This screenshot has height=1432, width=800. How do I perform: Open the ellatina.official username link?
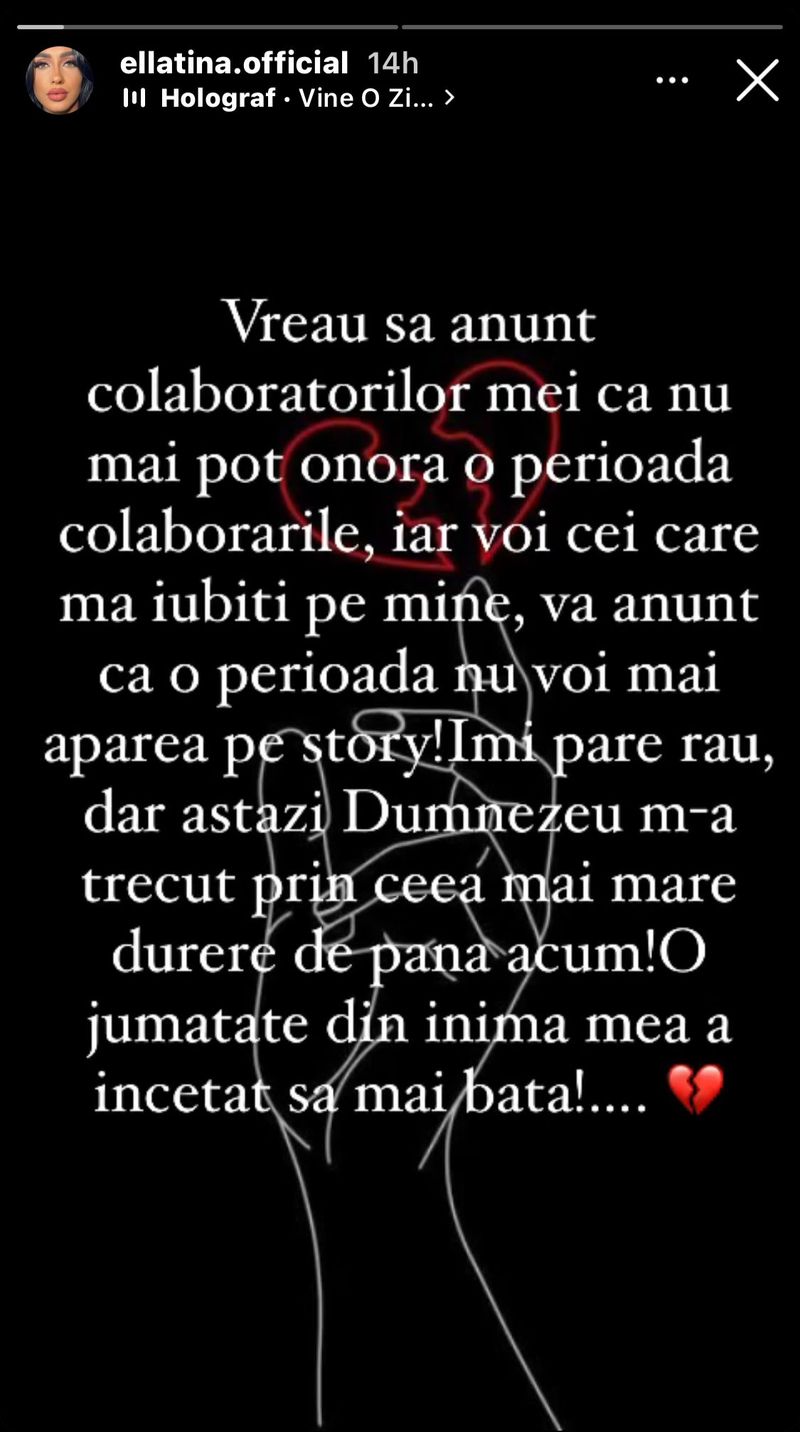(234, 63)
